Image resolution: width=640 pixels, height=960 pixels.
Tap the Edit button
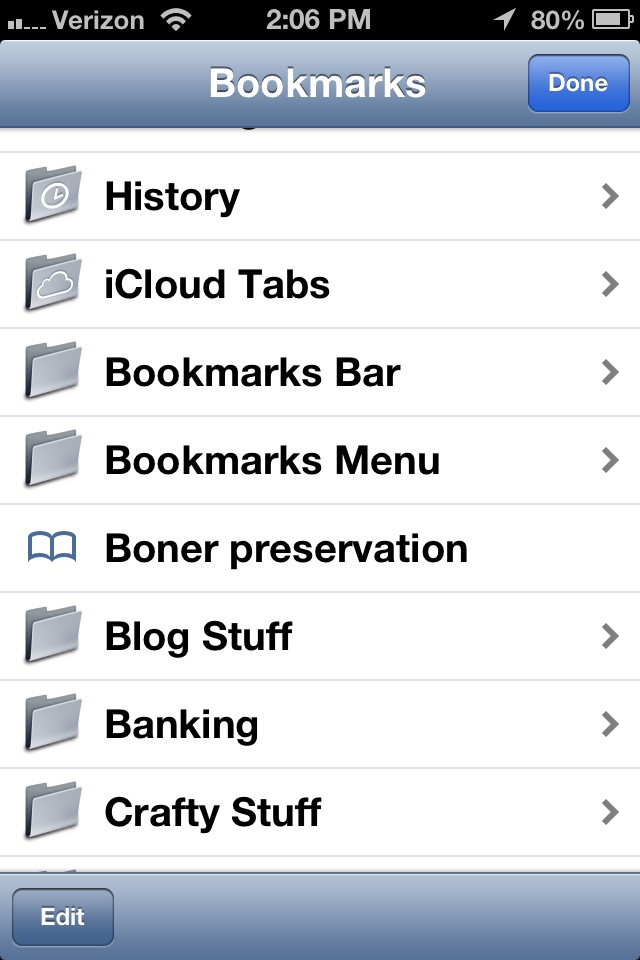tap(63, 917)
